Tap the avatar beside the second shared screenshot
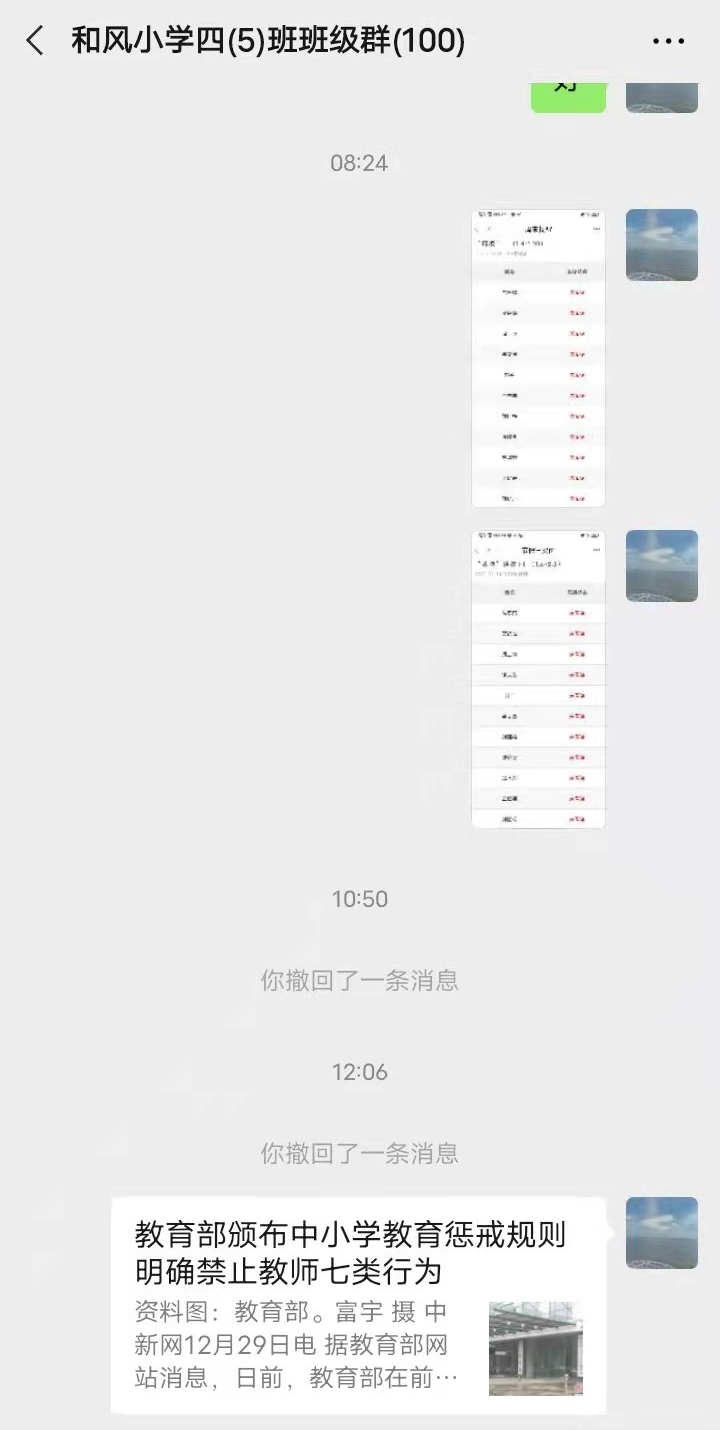This screenshot has width=720, height=1430. 661,565
